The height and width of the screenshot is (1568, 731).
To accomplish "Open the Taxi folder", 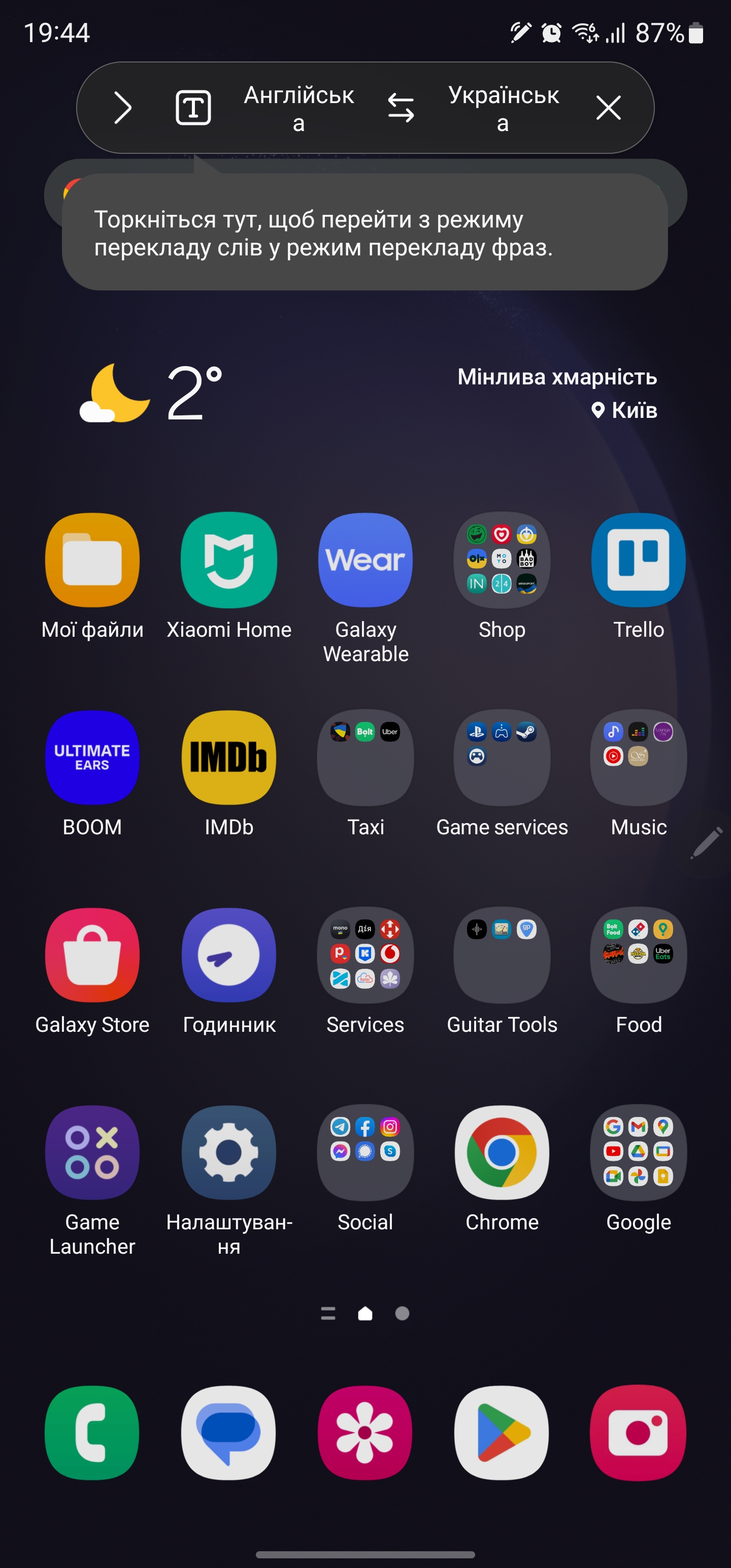I will pos(365,758).
